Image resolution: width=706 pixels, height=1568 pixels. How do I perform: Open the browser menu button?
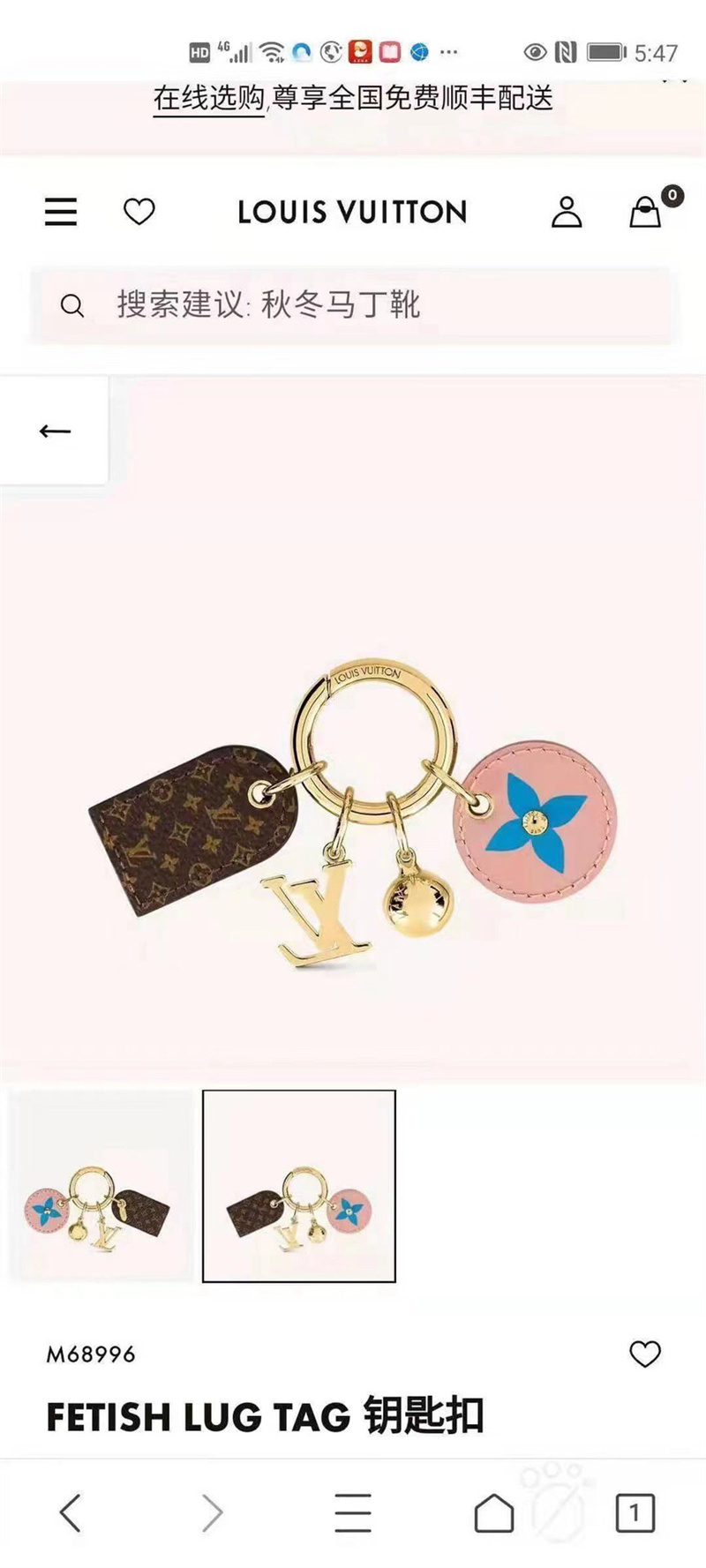(x=353, y=1512)
